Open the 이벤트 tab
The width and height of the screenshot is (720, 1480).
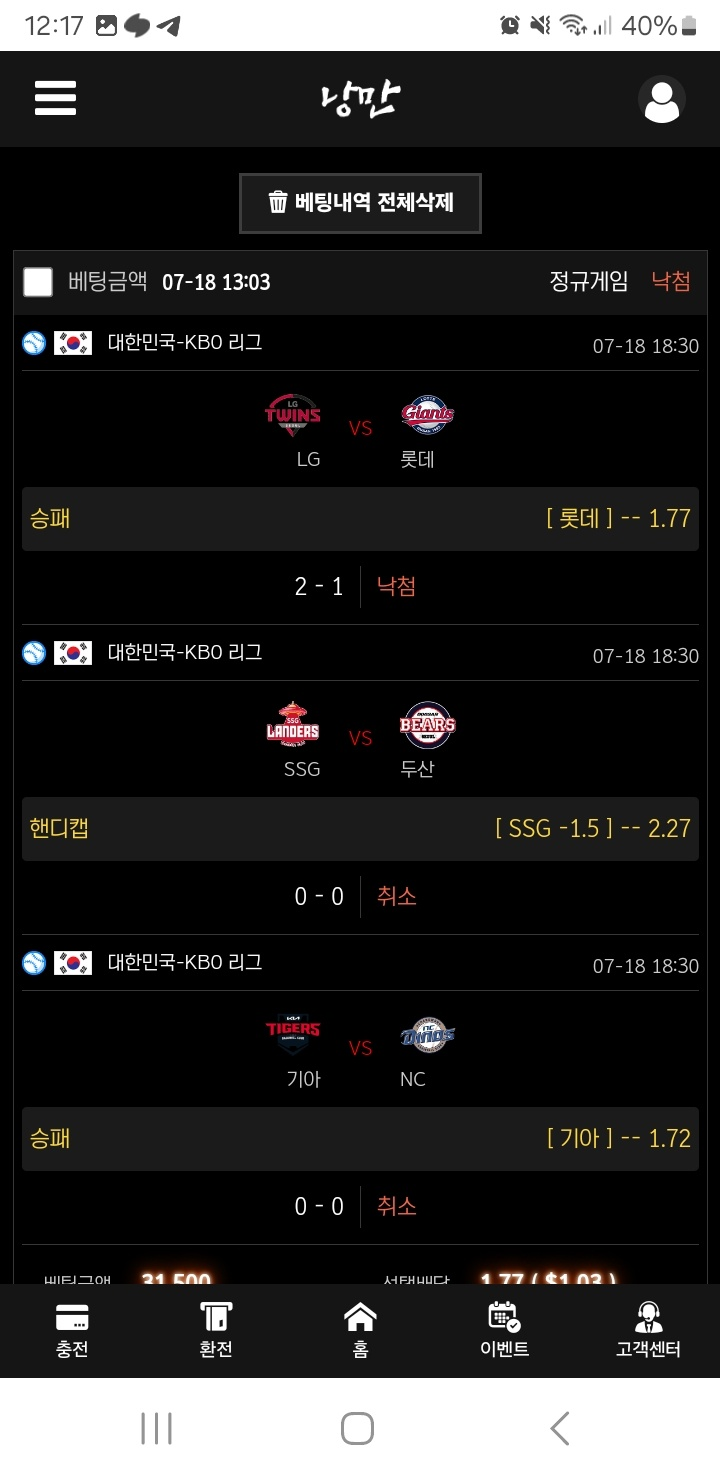coord(504,1330)
